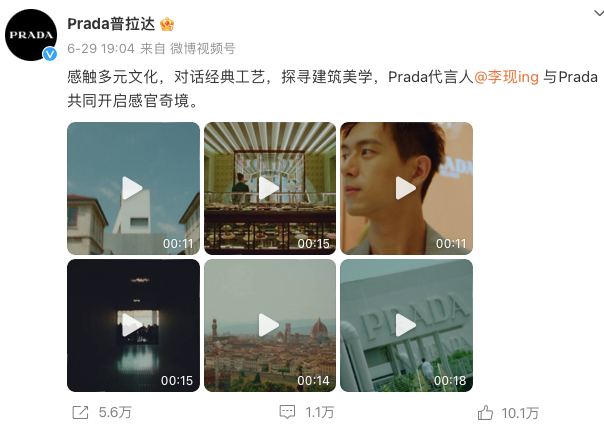Screen dimensions: 604x430
Task: Like this post with 10.1万 likes
Action: [508, 412]
